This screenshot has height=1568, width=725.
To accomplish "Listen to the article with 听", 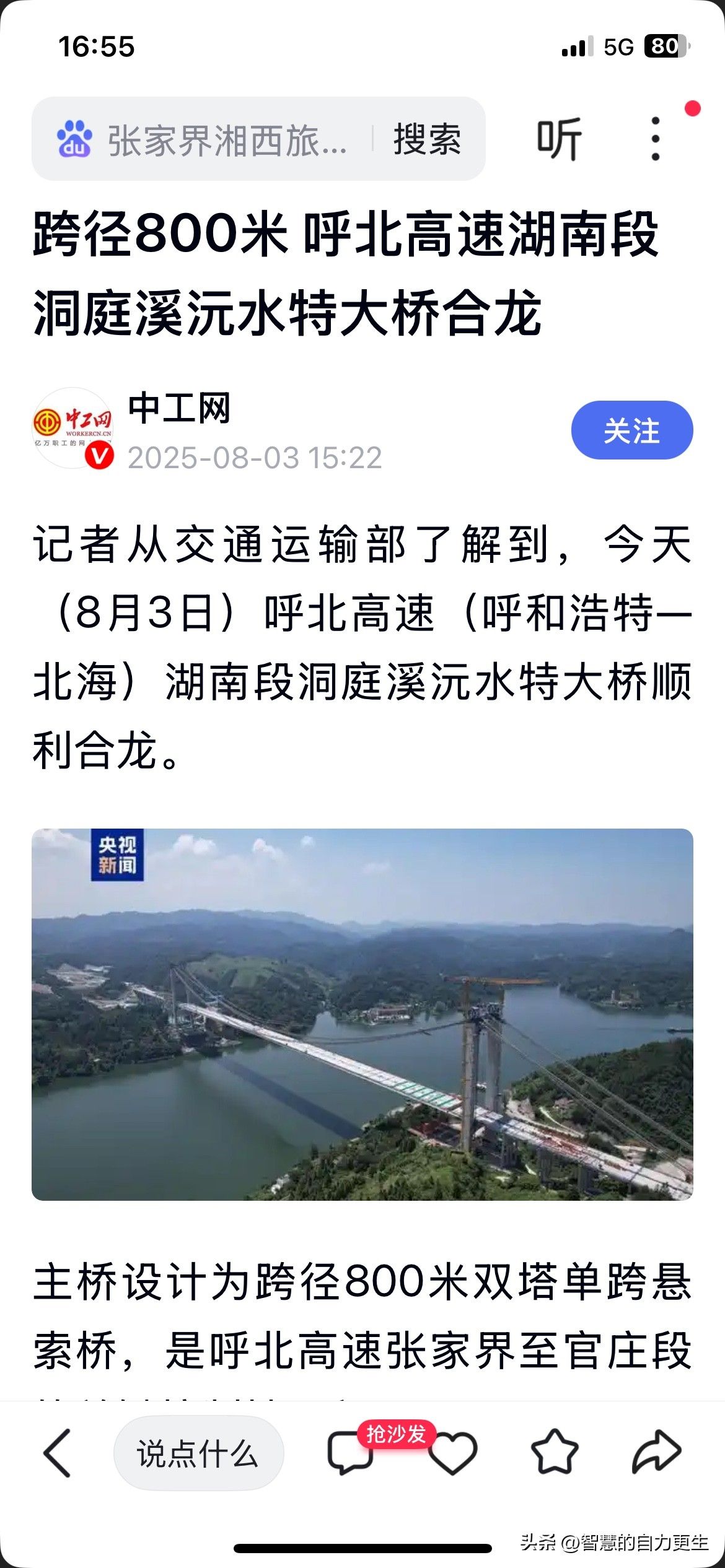I will coord(559,139).
